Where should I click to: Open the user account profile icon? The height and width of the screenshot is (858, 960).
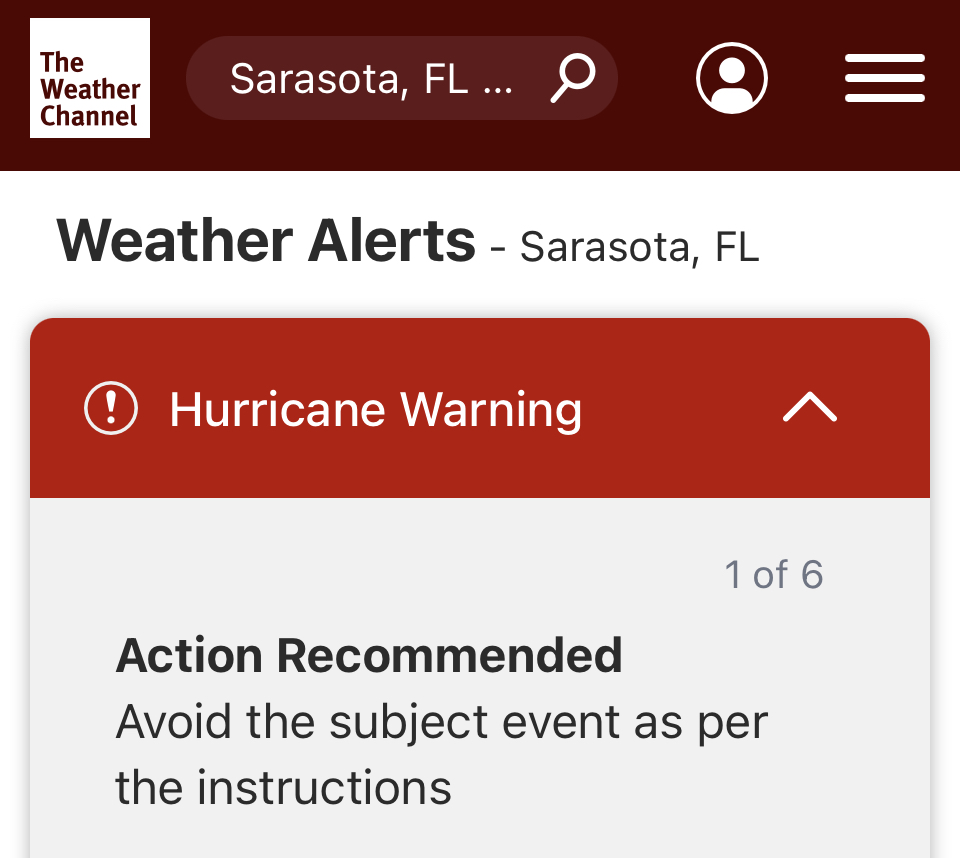click(732, 78)
